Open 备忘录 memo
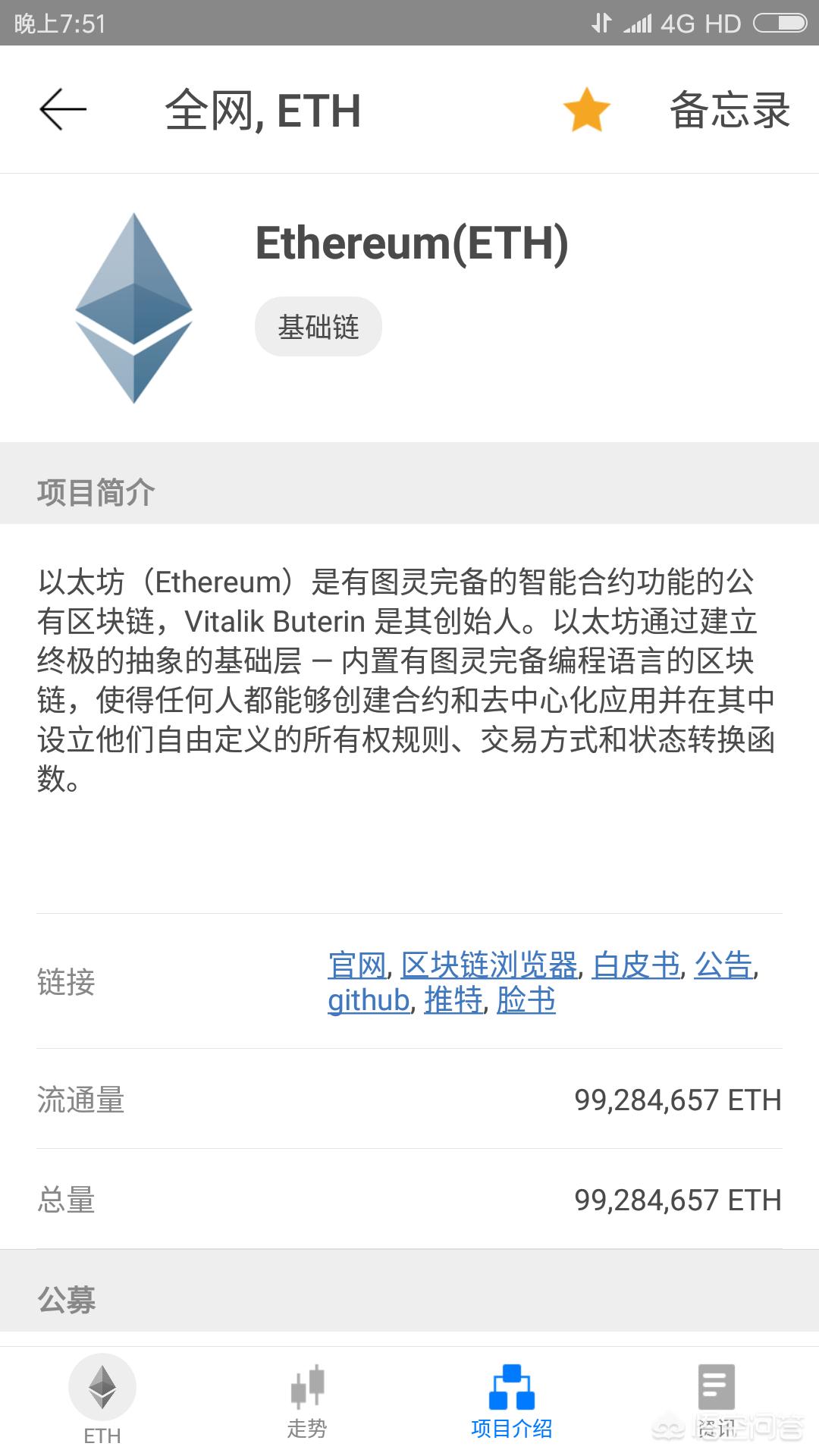This screenshot has width=819, height=1456. (x=729, y=111)
